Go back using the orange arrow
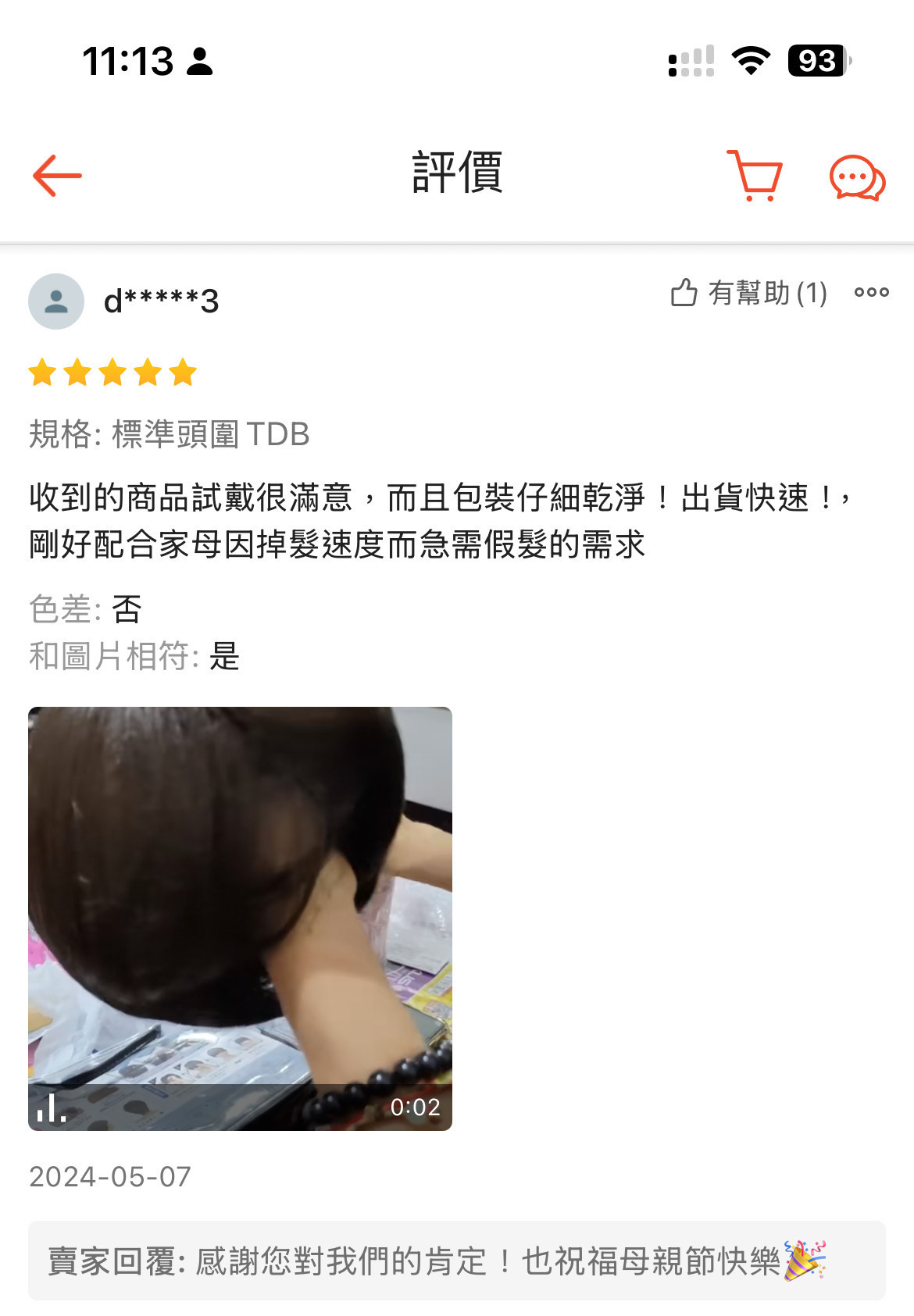The height and width of the screenshot is (1316, 914). 57,175
